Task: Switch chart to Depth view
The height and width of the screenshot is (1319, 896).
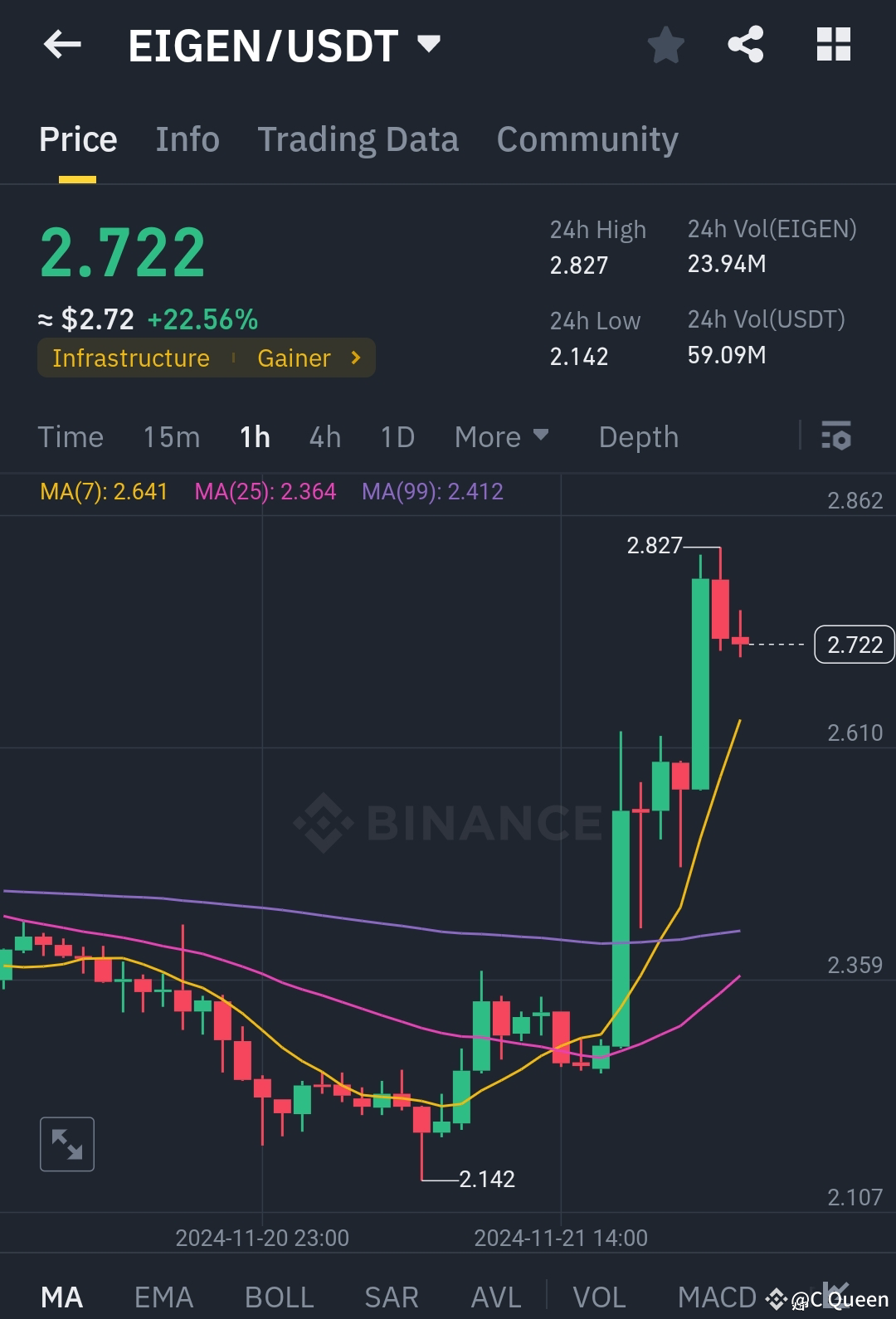Action: (x=637, y=436)
